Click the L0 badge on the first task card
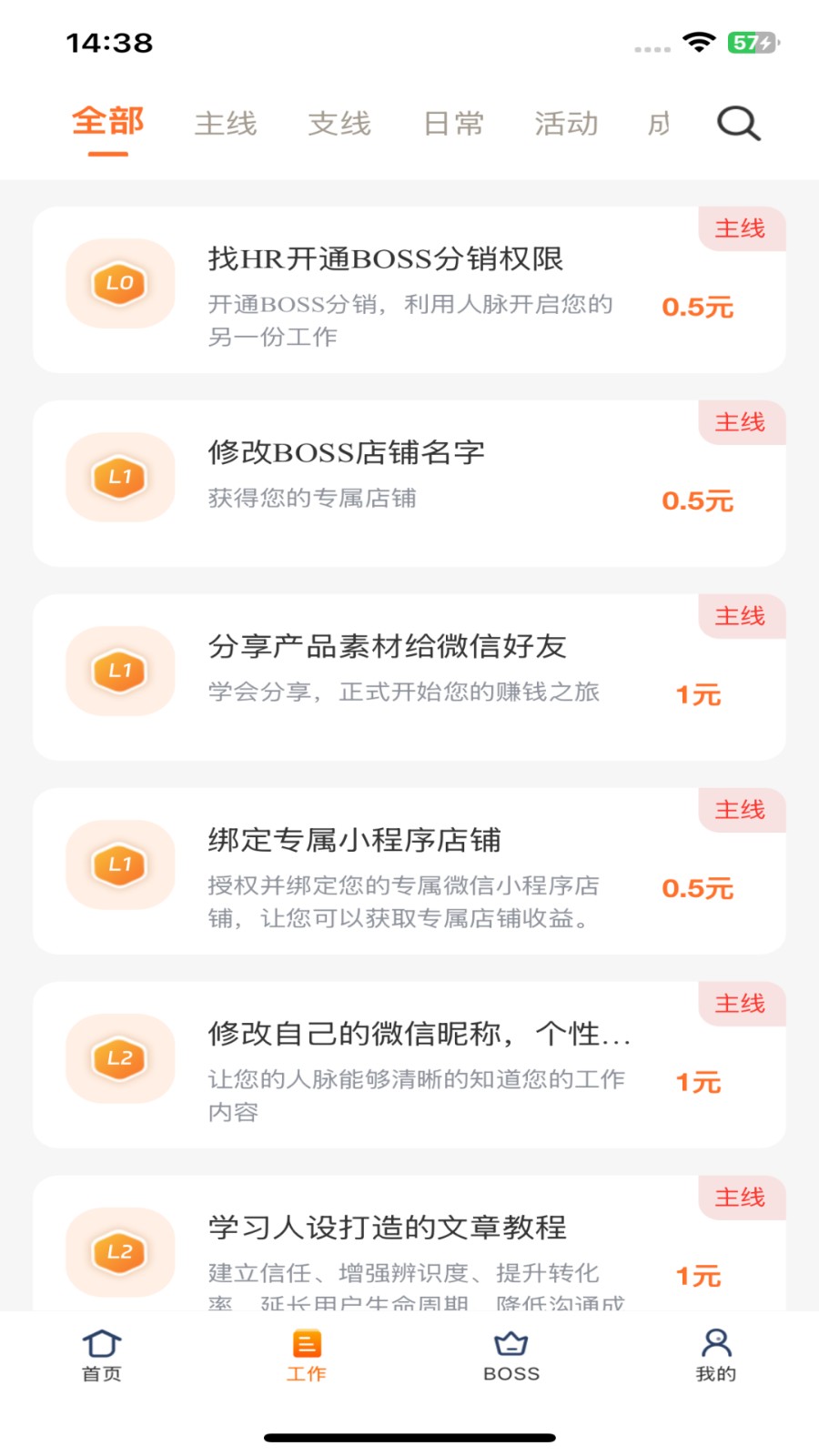Image resolution: width=819 pixels, height=1456 pixels. click(x=119, y=283)
